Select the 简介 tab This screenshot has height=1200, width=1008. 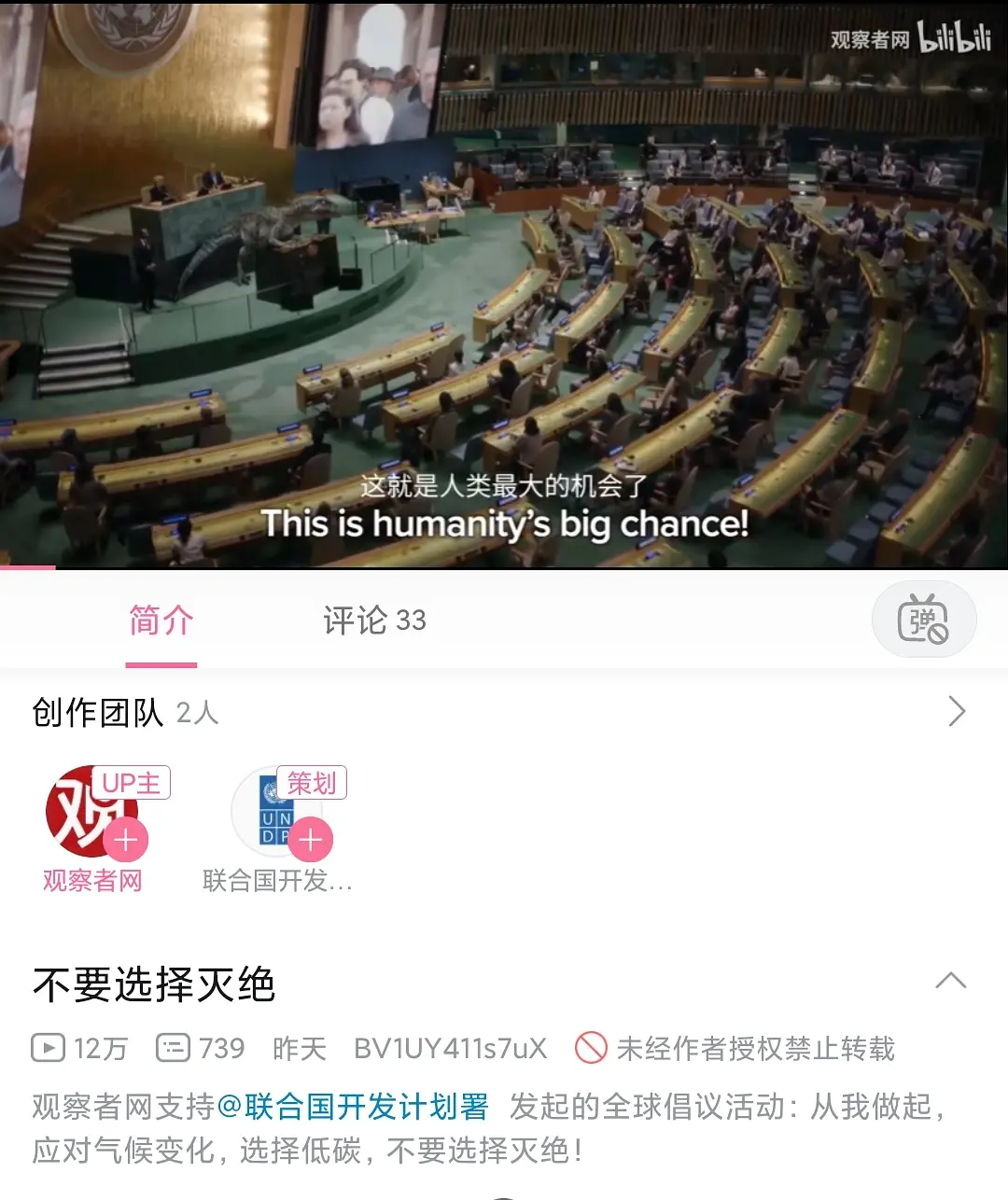pyautogui.click(x=161, y=621)
